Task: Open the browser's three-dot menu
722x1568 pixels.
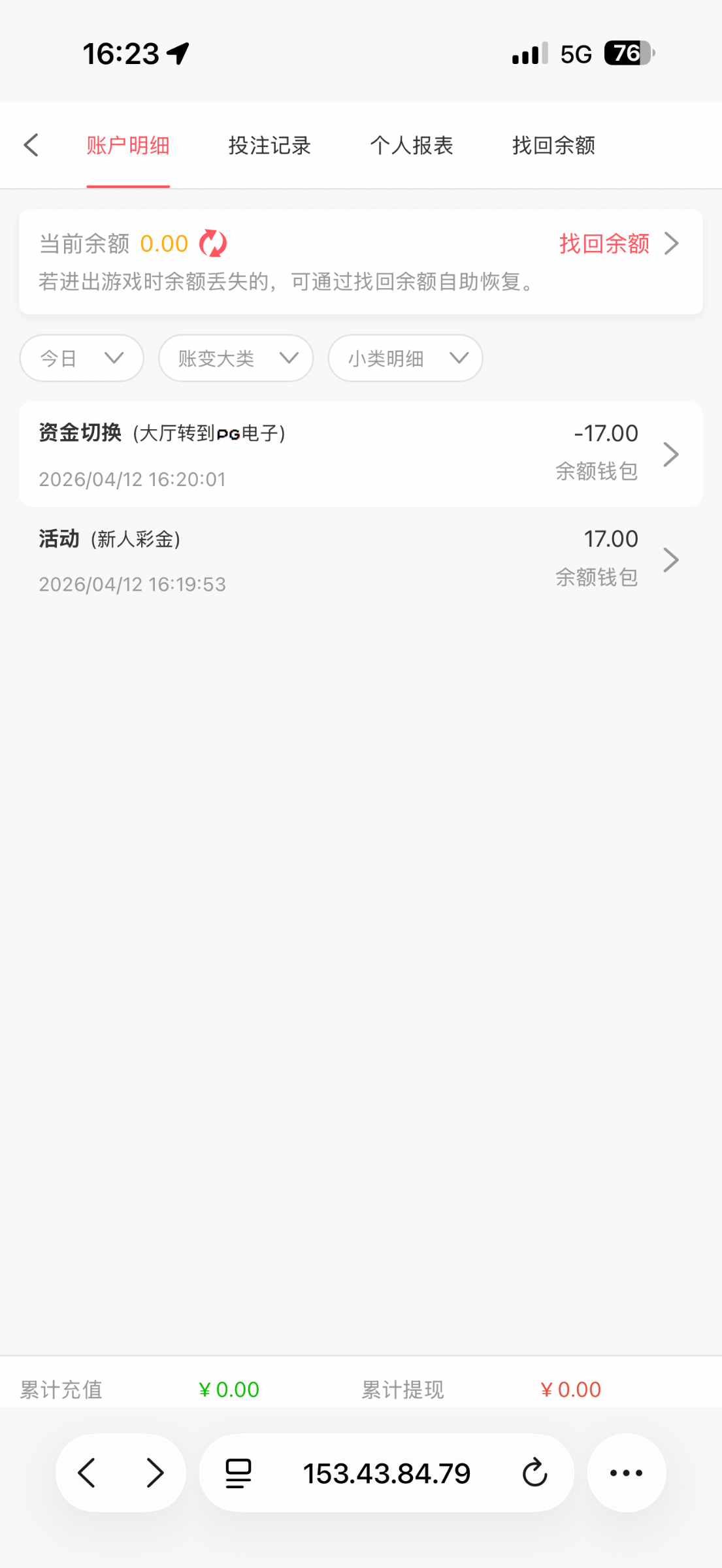Action: (626, 1473)
